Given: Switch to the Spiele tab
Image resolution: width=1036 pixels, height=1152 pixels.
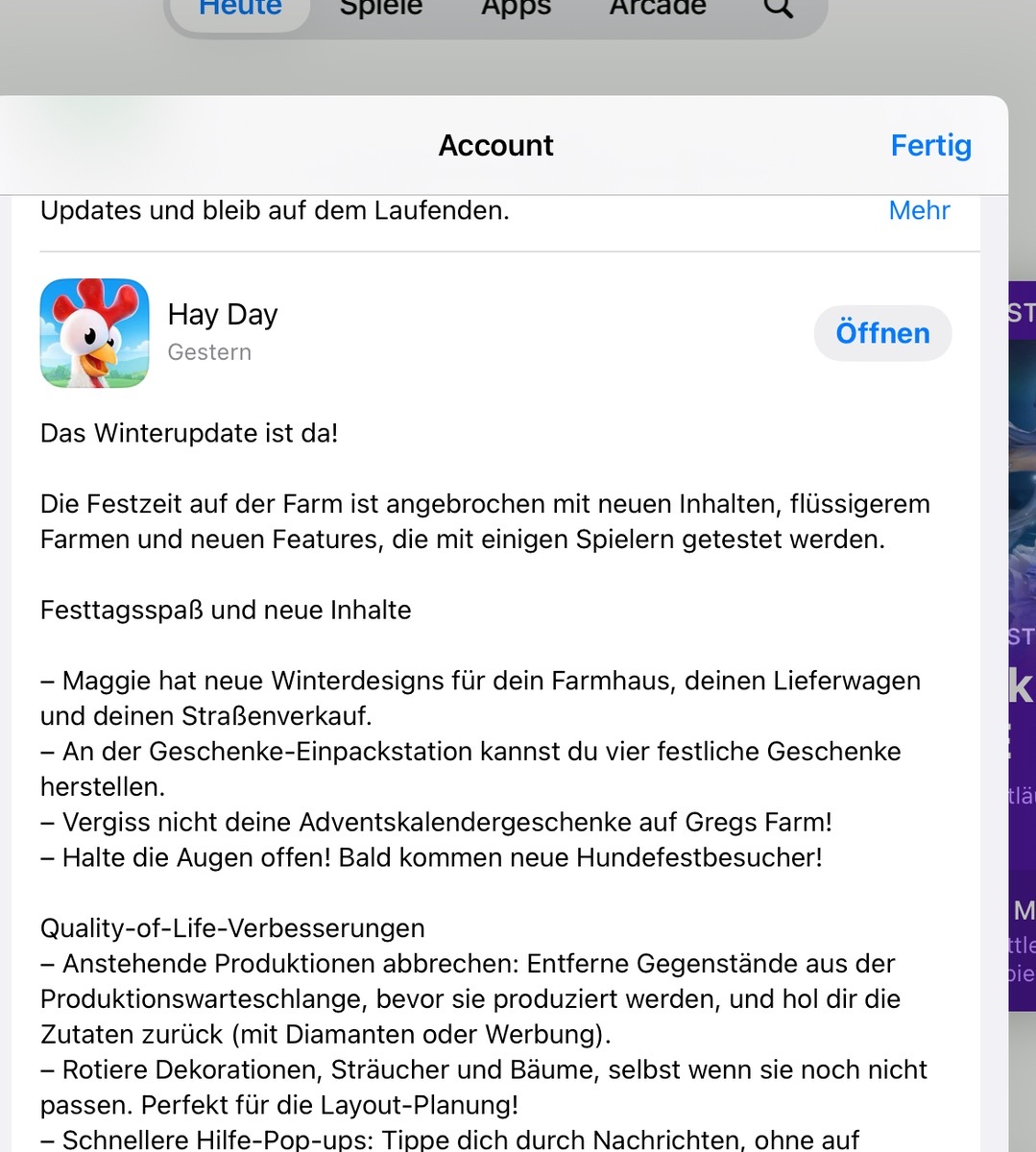Looking at the screenshot, I should 381,8.
